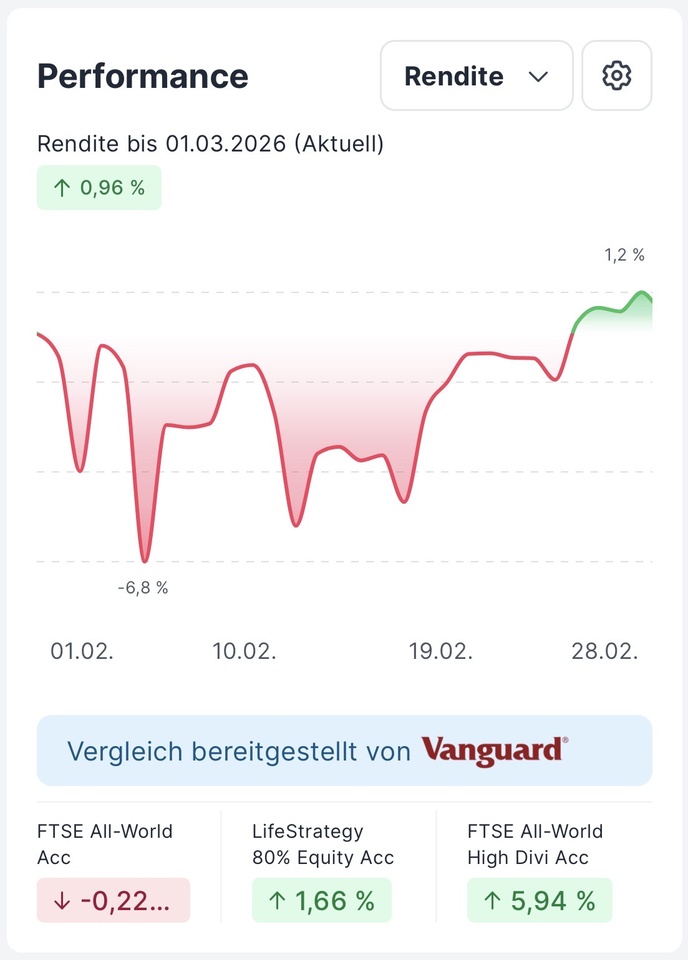Open performance chart settings gear

(617, 76)
